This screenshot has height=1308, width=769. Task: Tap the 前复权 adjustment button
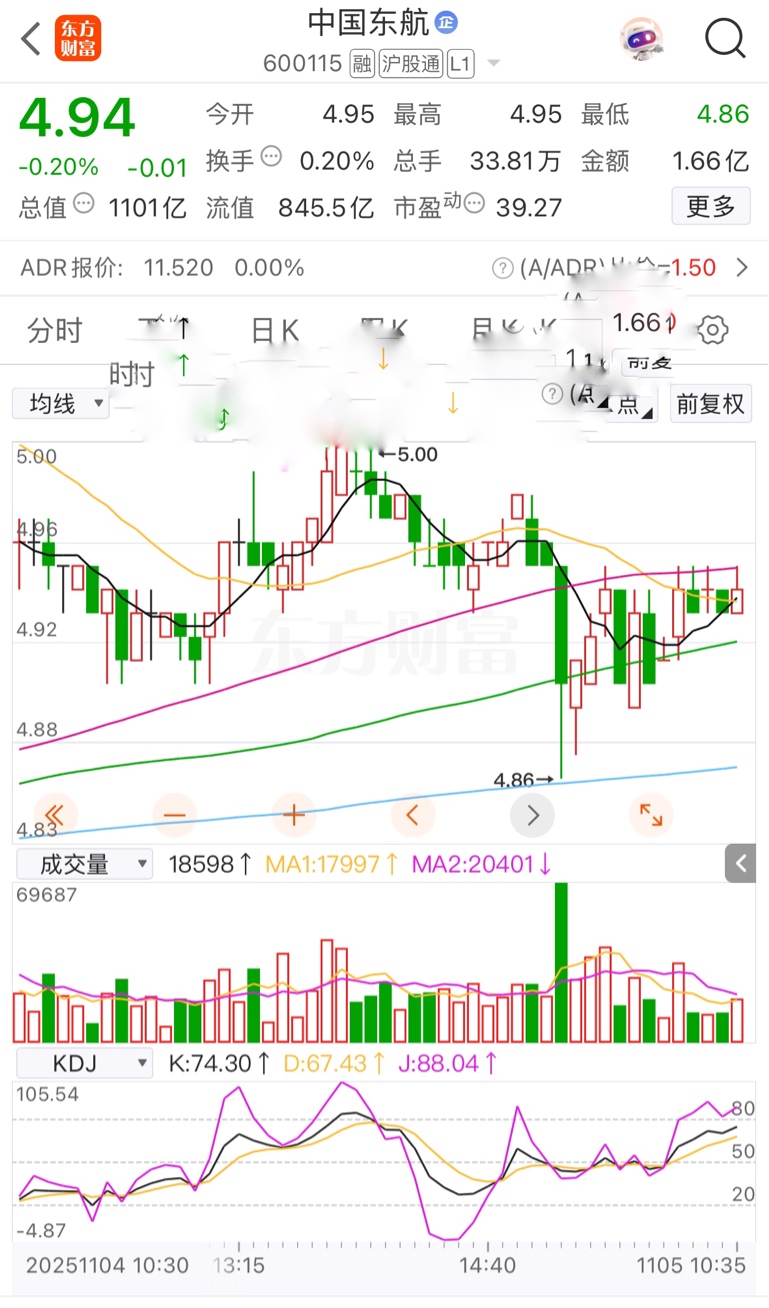pyautogui.click(x=710, y=404)
